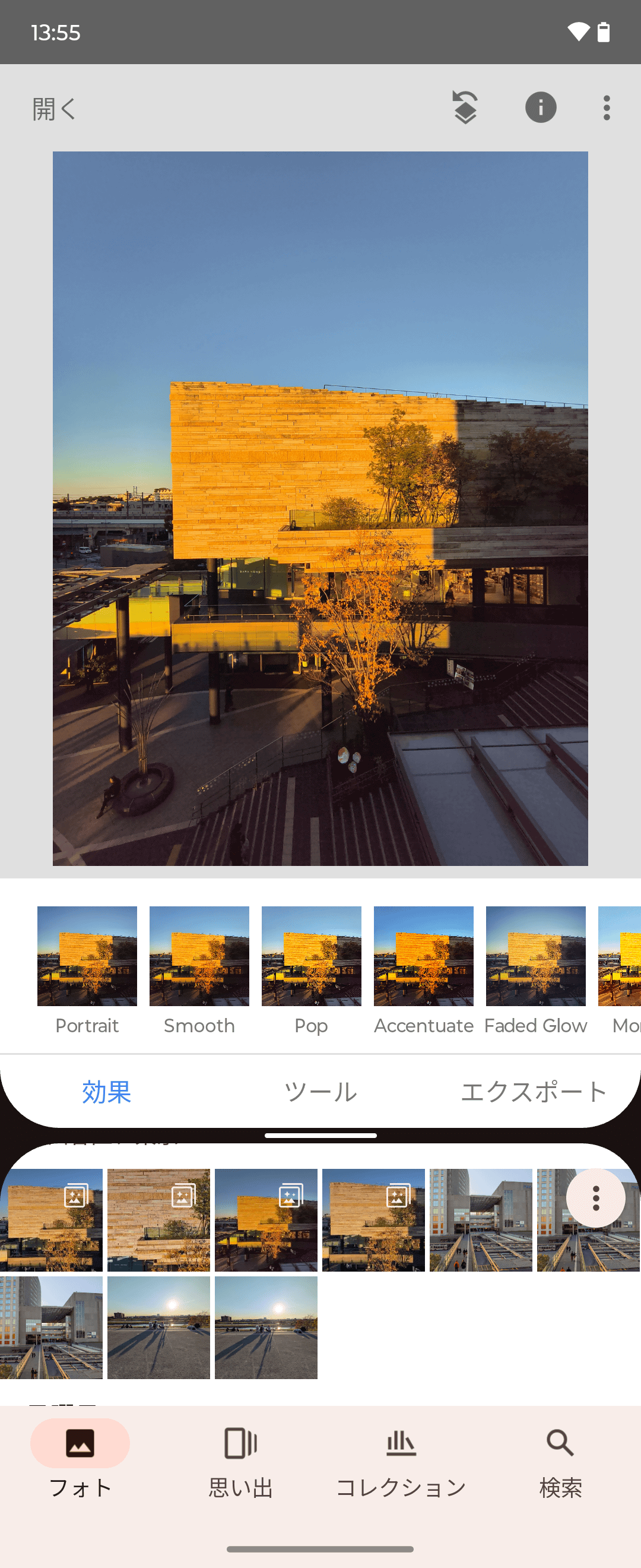This screenshot has width=641, height=1568.
Task: Switch to the 効果 tab
Action: pos(106,1092)
